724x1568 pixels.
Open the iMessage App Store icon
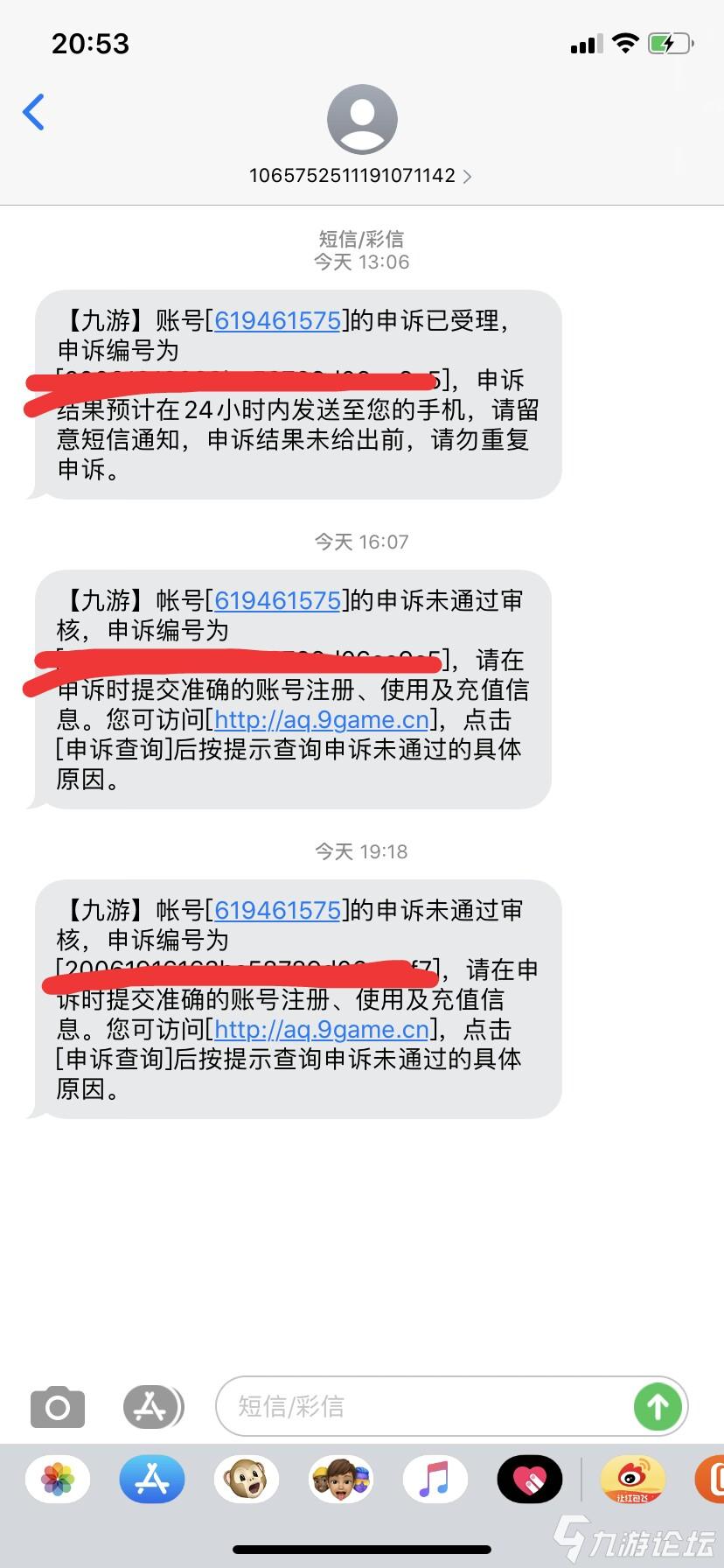(152, 1406)
